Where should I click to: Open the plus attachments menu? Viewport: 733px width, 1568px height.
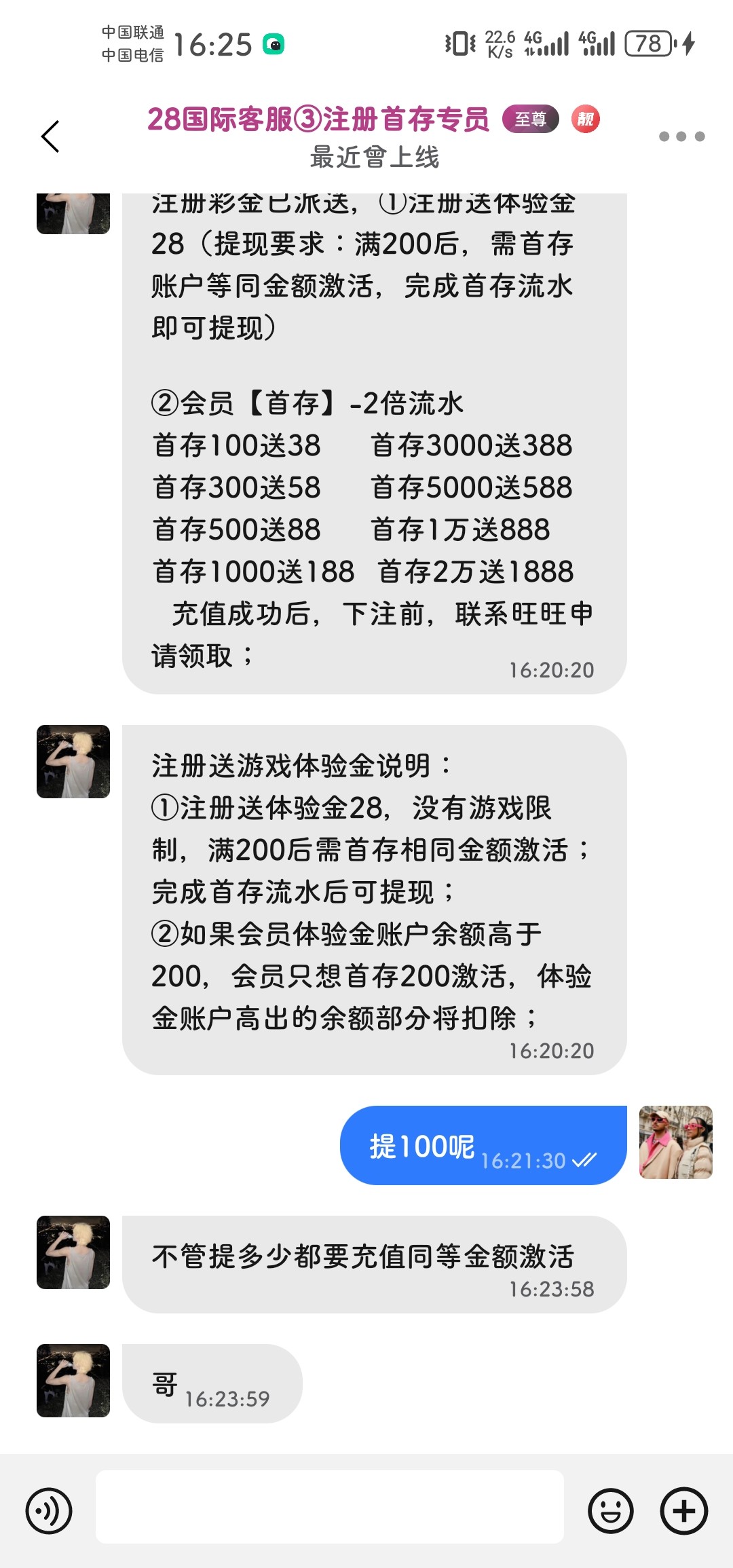(x=683, y=1511)
